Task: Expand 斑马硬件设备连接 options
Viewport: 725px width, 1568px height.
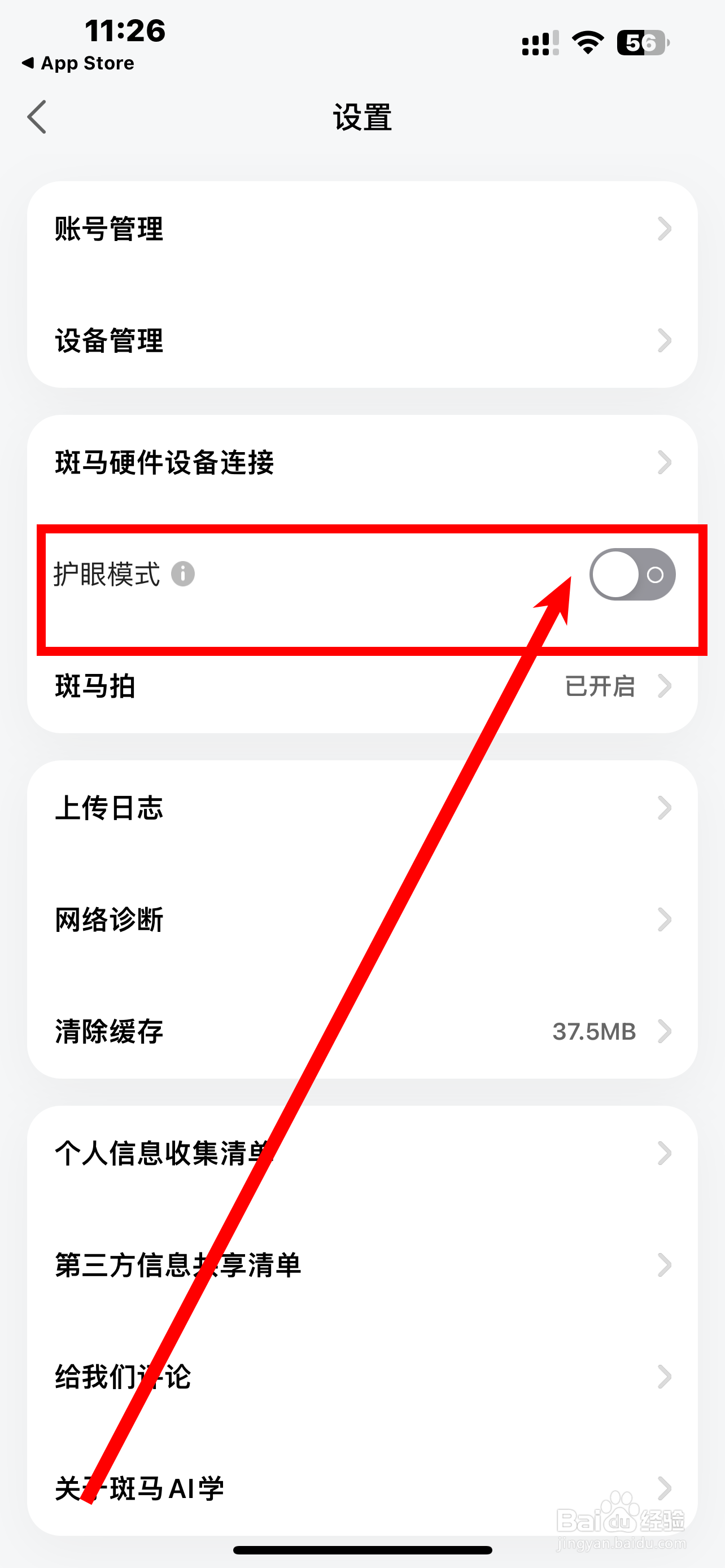Action: click(x=362, y=464)
